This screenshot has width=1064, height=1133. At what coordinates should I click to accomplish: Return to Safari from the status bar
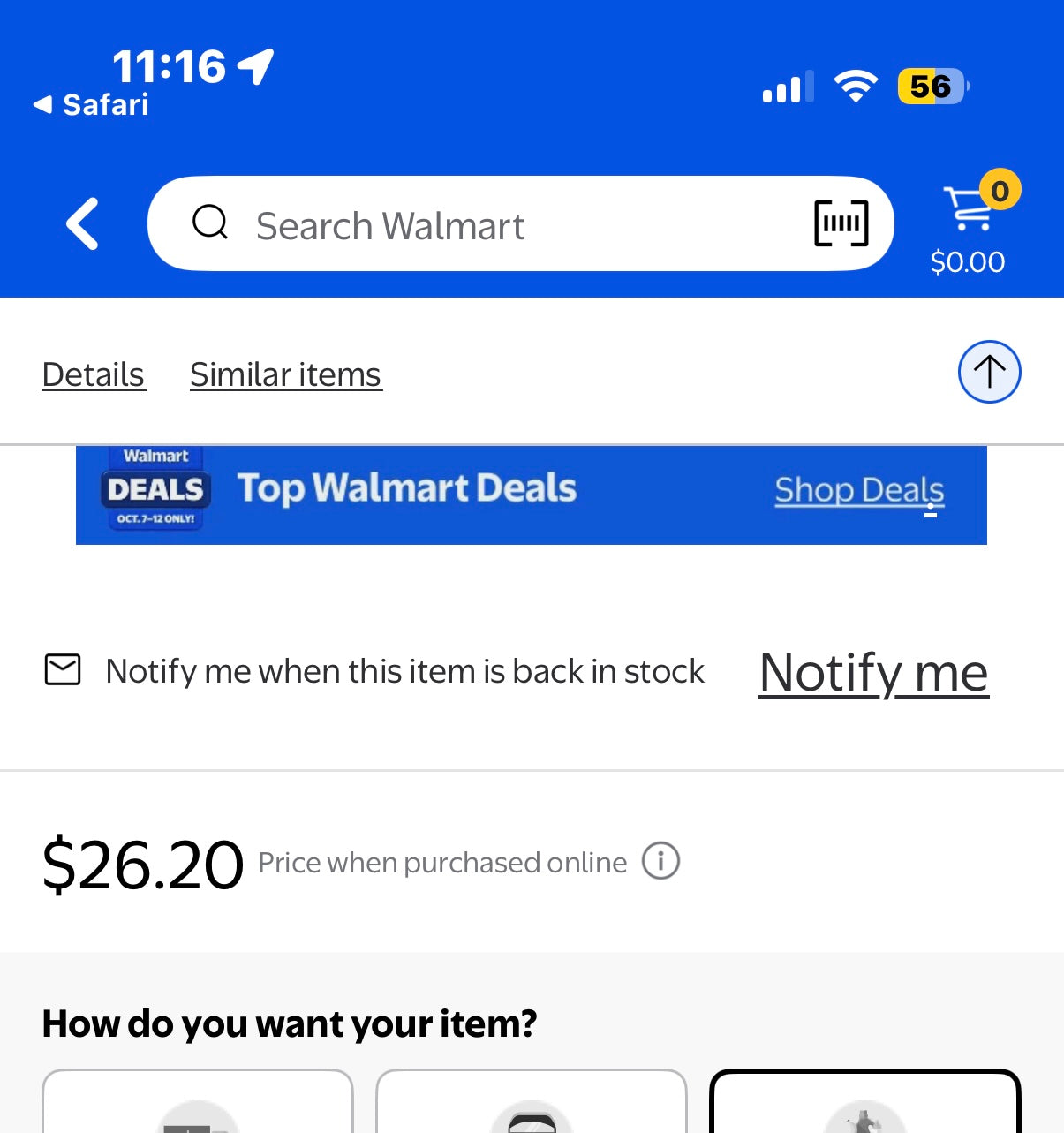(92, 105)
